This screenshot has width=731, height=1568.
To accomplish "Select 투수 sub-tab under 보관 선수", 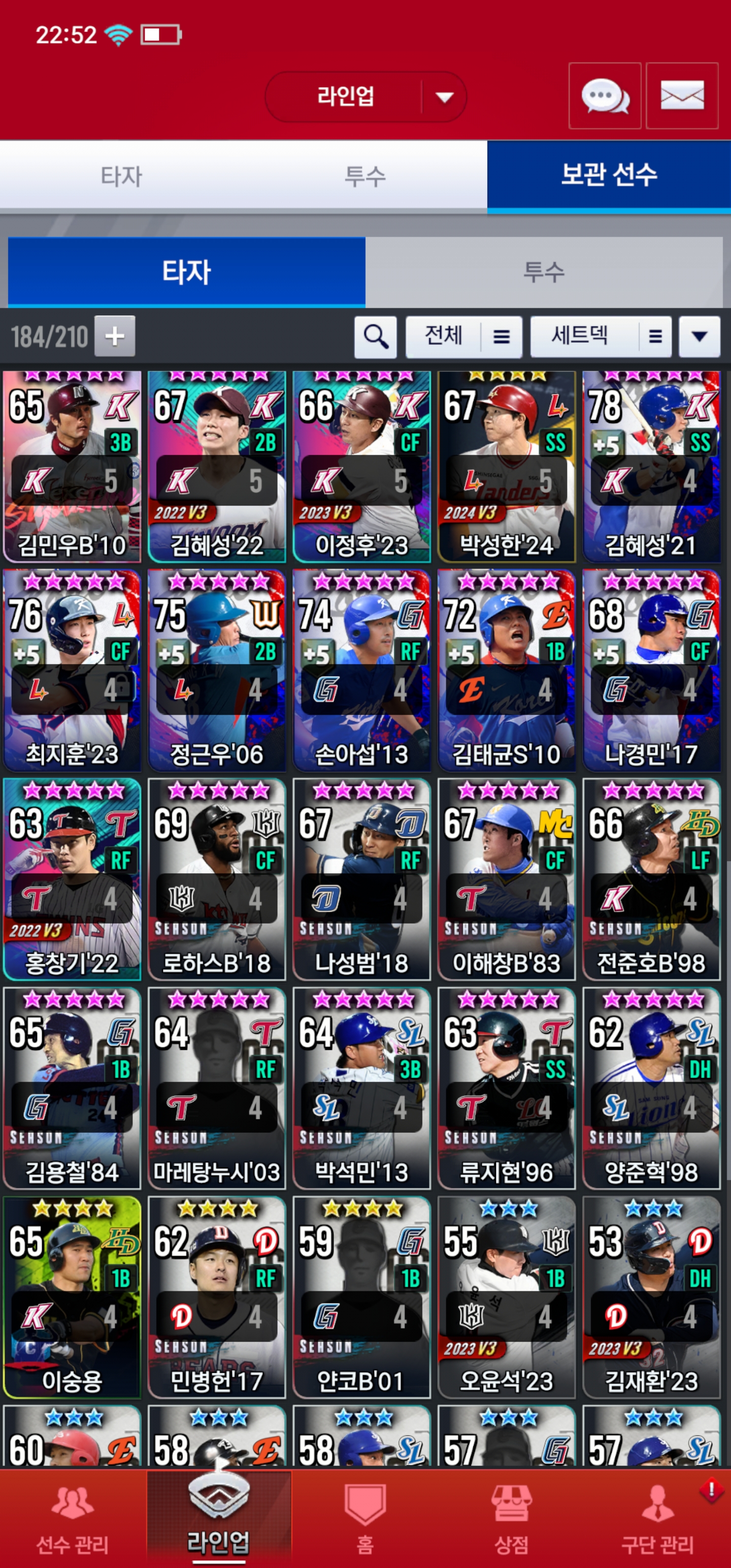I will (x=544, y=272).
